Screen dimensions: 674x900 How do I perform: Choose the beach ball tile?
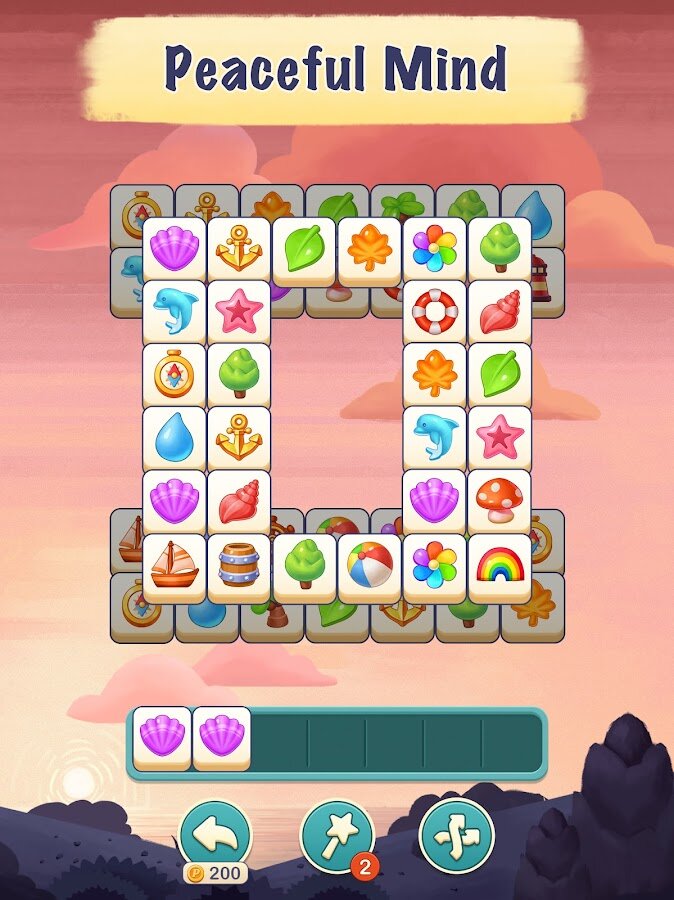pos(369,565)
